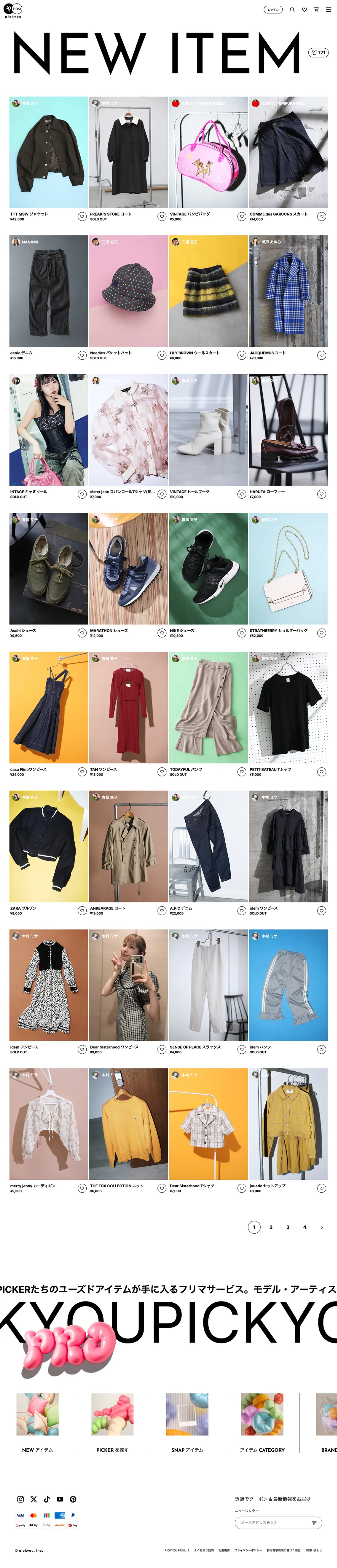The width and height of the screenshot is (337, 1568).
Task: Favorite the ZARA ブルゾン item
Action: tap(82, 911)
